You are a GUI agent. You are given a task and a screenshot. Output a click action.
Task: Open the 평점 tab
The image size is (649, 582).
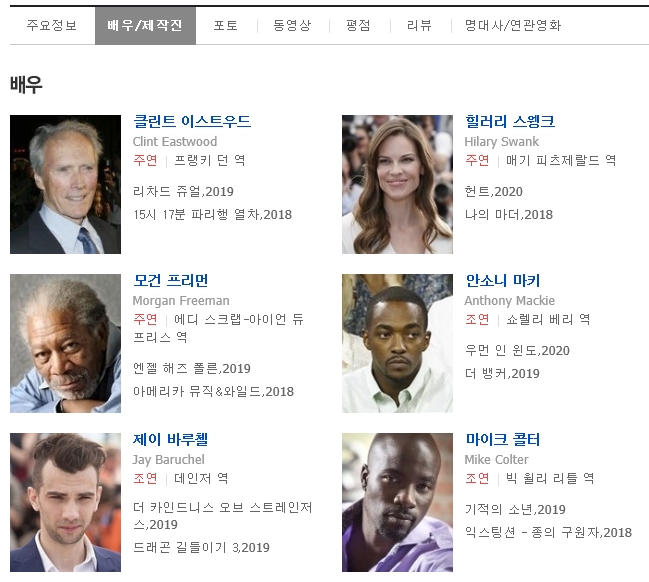point(358,26)
